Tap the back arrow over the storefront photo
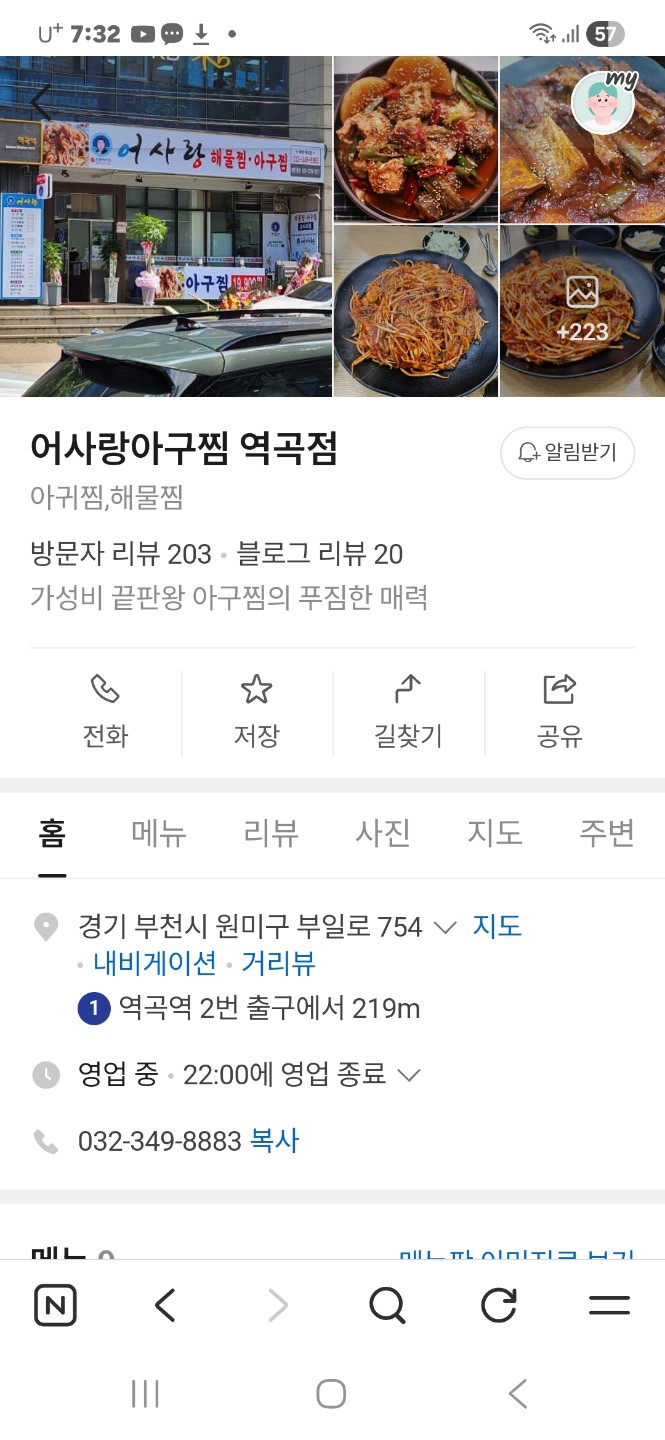 [x=40, y=101]
